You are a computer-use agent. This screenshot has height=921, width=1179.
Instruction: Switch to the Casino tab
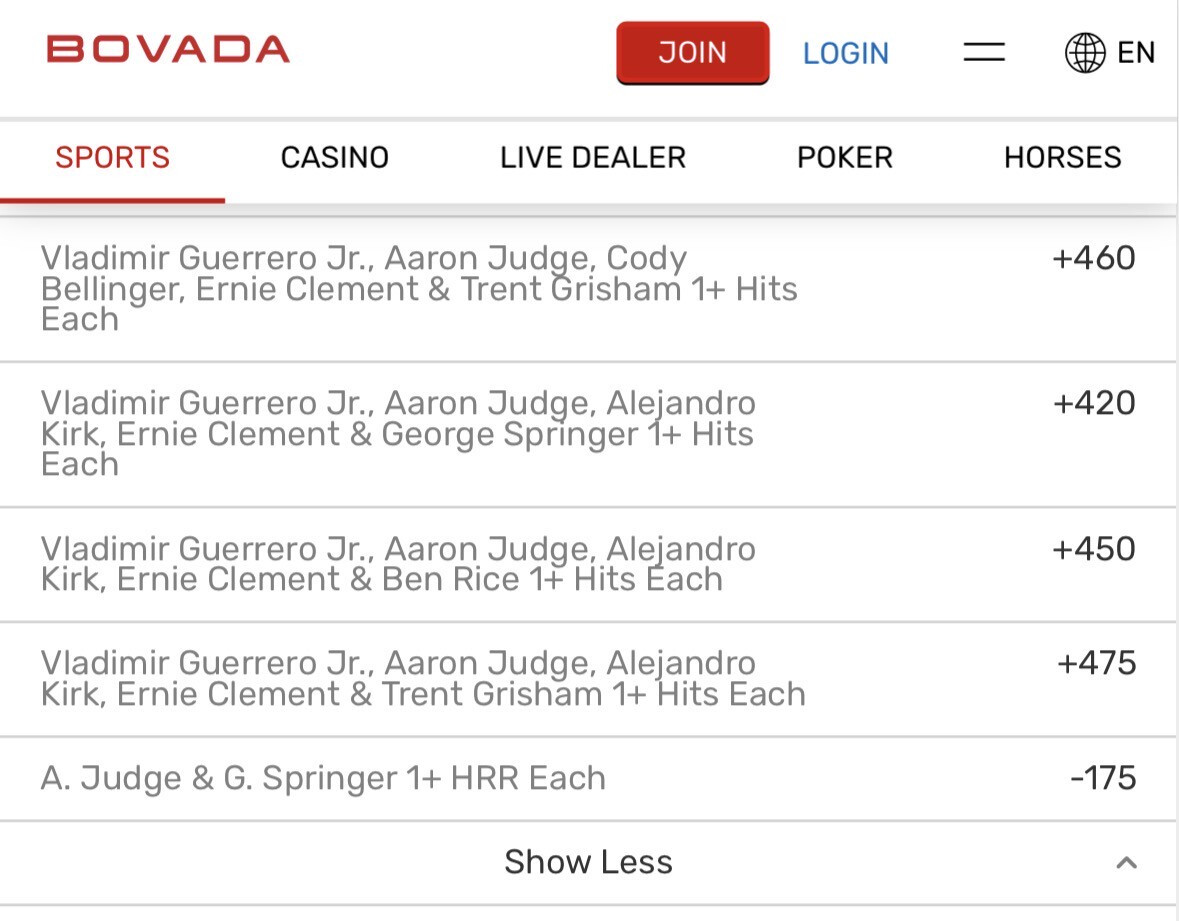point(334,158)
